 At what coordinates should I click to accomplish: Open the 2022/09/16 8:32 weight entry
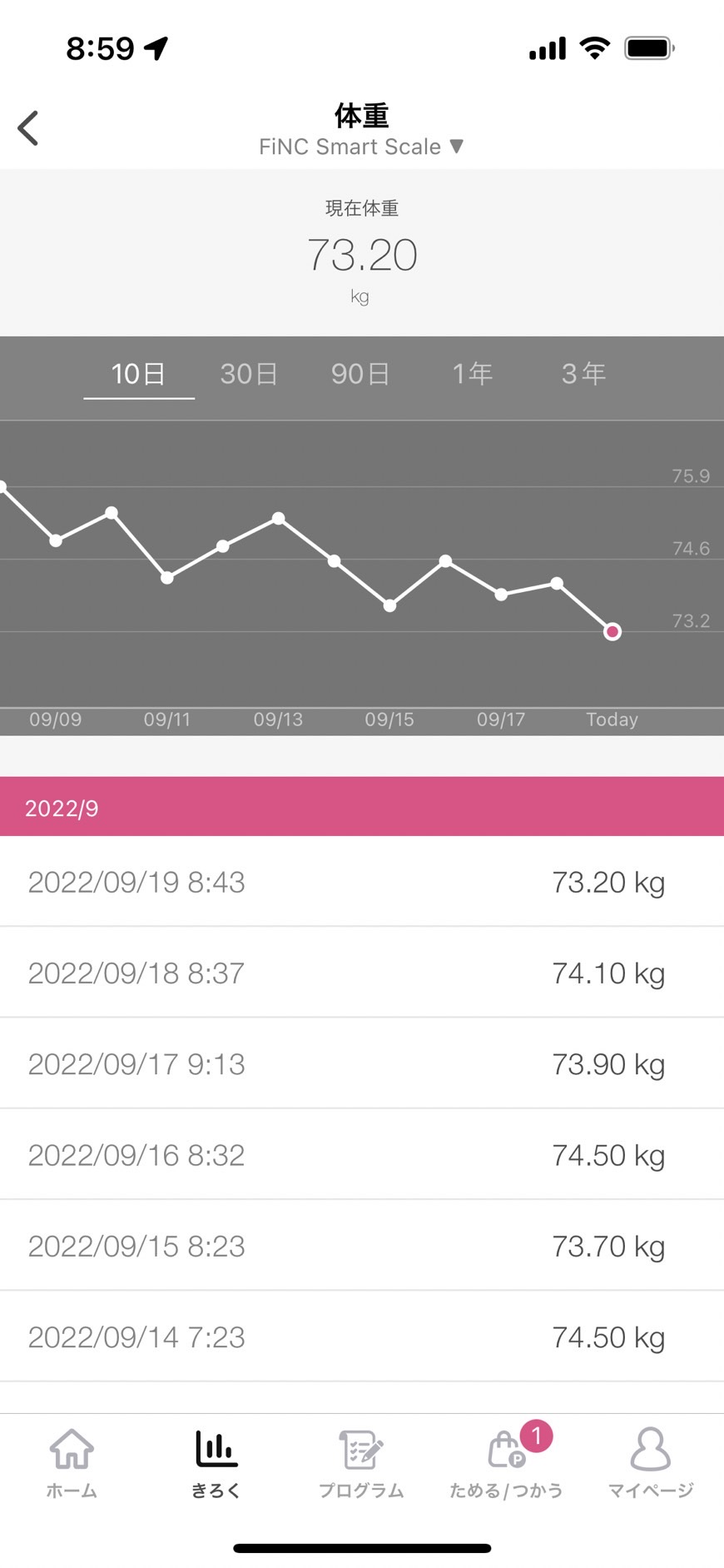[x=362, y=1155]
